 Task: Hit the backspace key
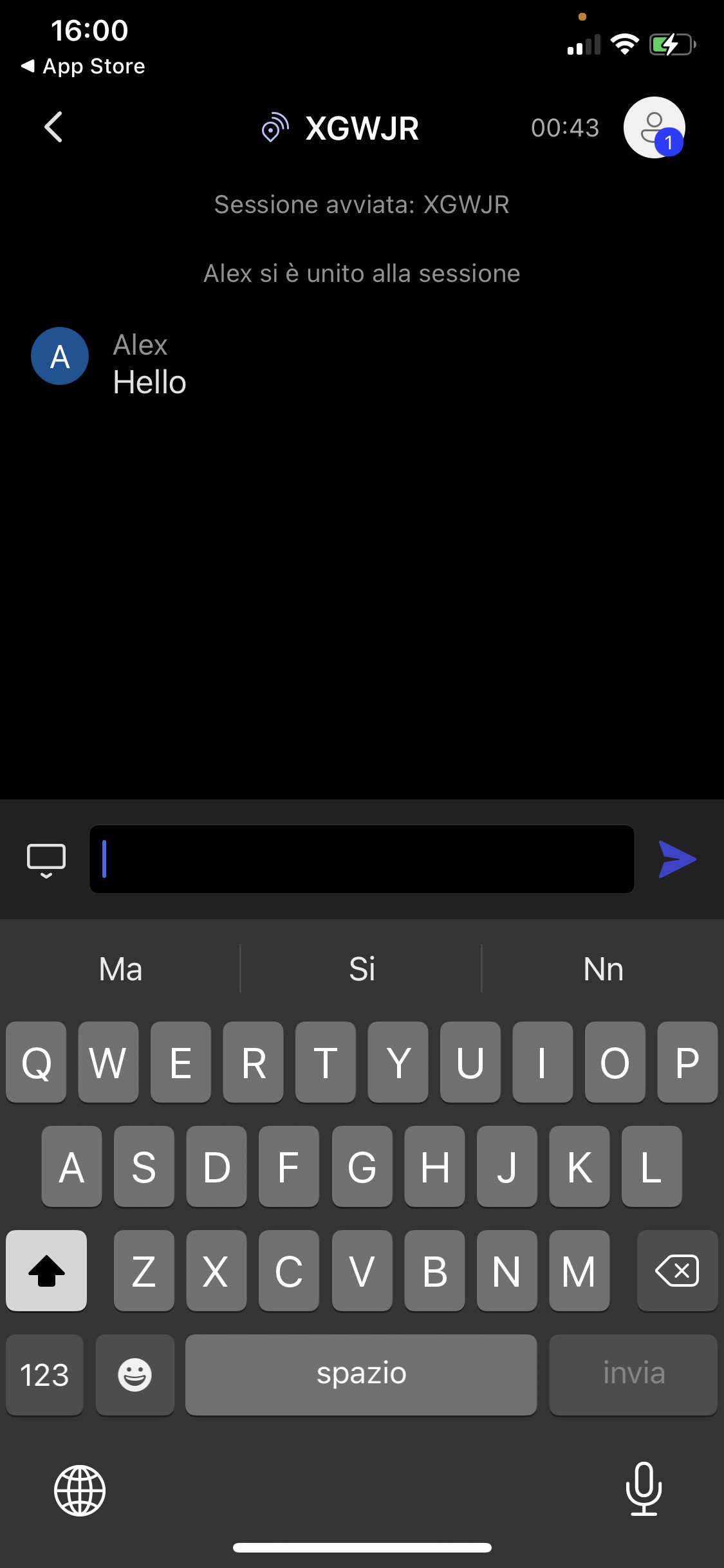click(x=677, y=1271)
